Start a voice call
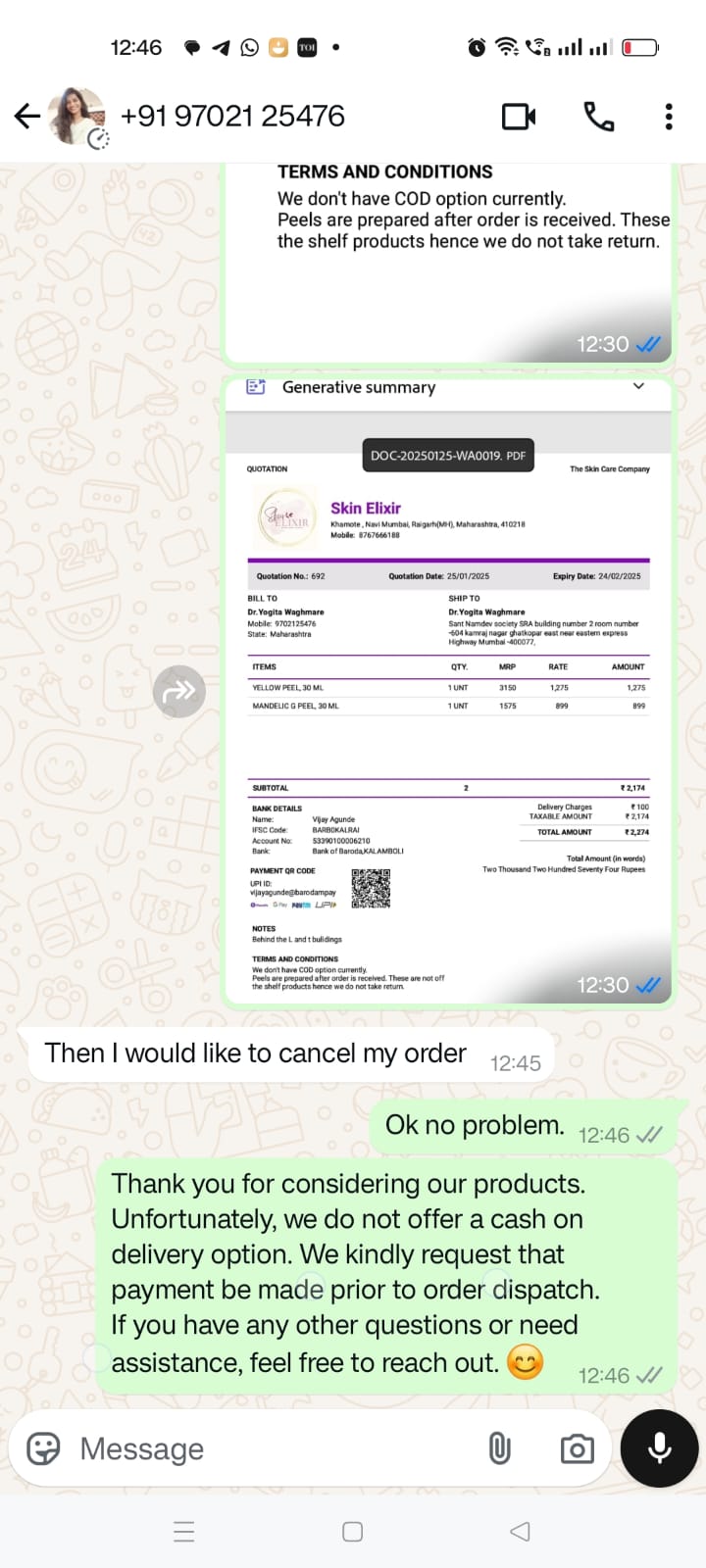 598,117
